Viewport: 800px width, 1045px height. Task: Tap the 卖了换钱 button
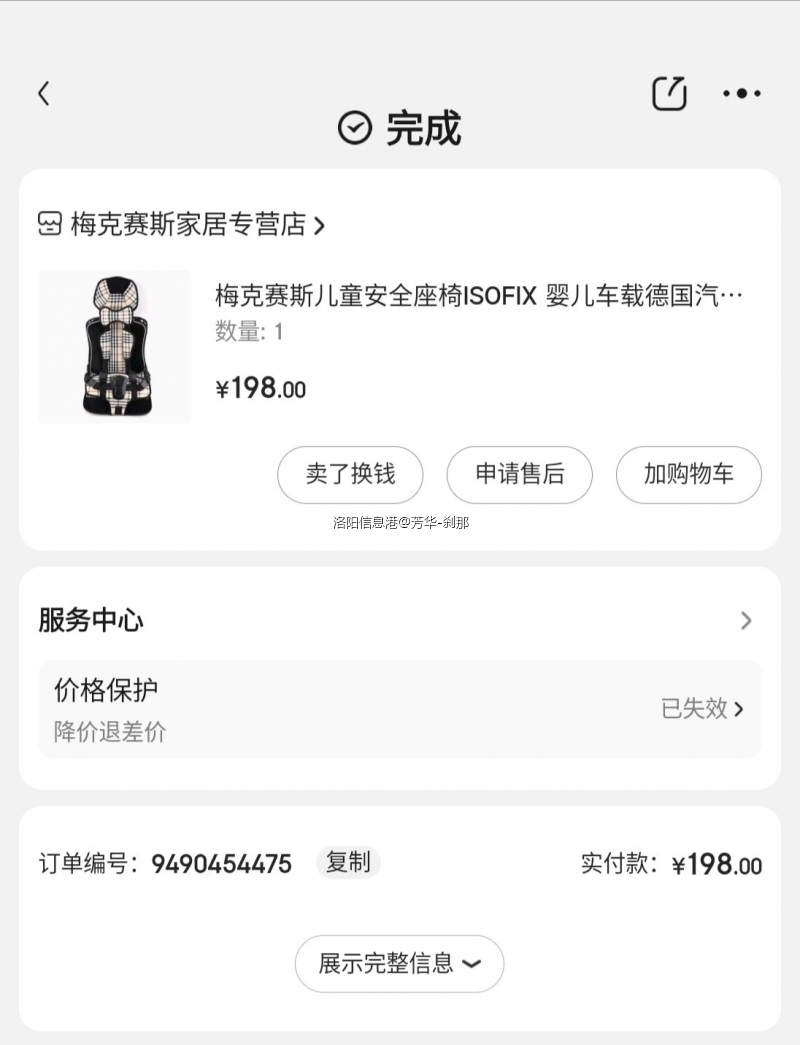pyautogui.click(x=350, y=474)
